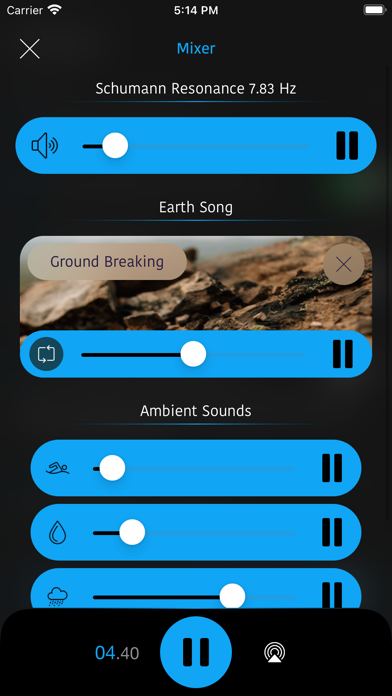Pause the Earth Song track
Screen dimensions: 392x696
coord(343,354)
